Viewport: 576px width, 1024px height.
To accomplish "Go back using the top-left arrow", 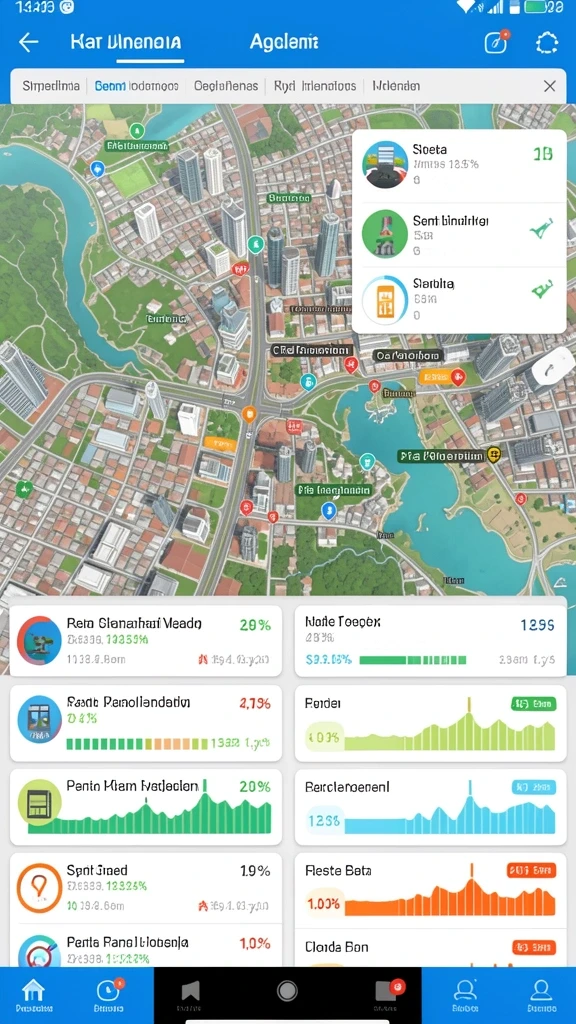I will click(28, 42).
